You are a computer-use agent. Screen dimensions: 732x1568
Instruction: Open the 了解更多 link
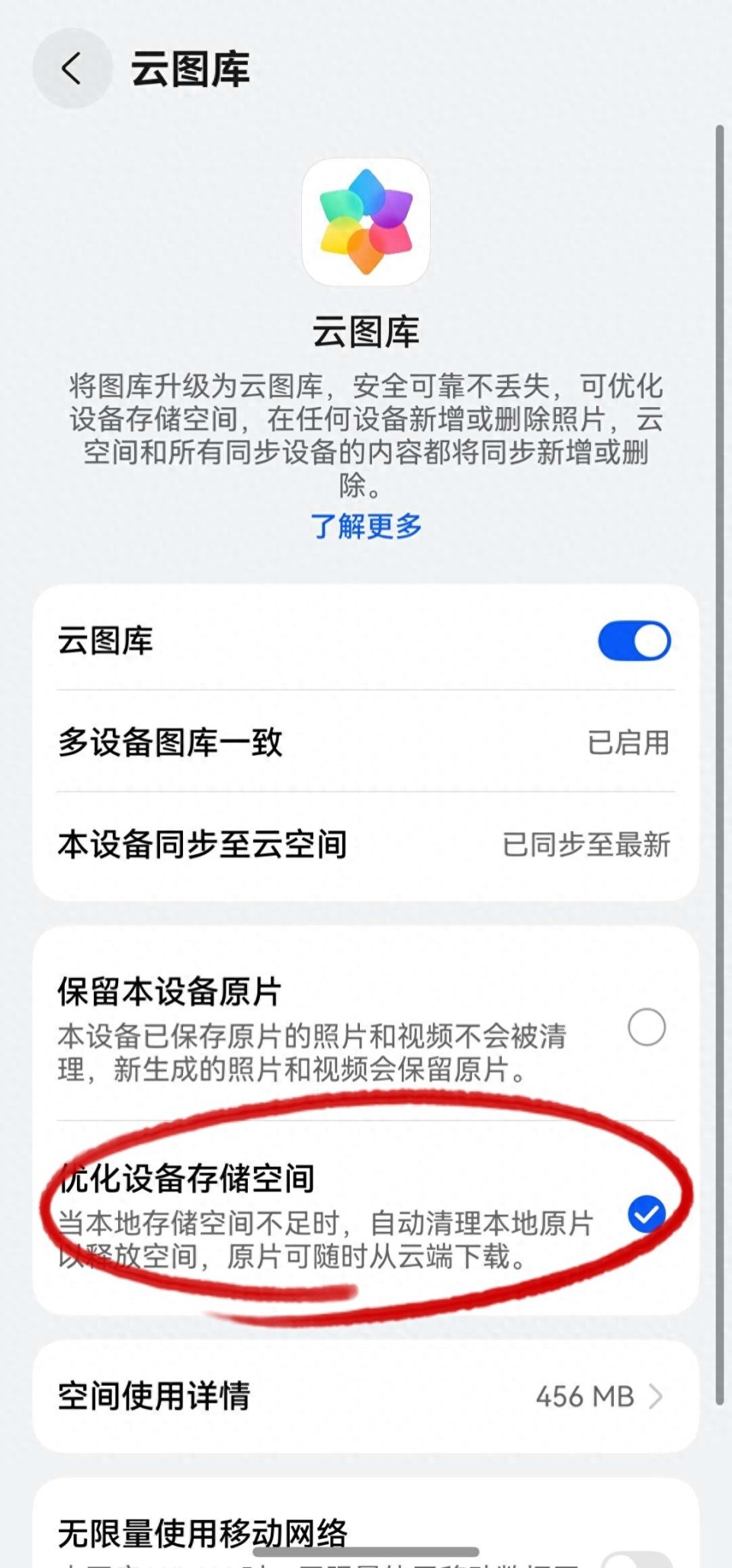coord(366,526)
